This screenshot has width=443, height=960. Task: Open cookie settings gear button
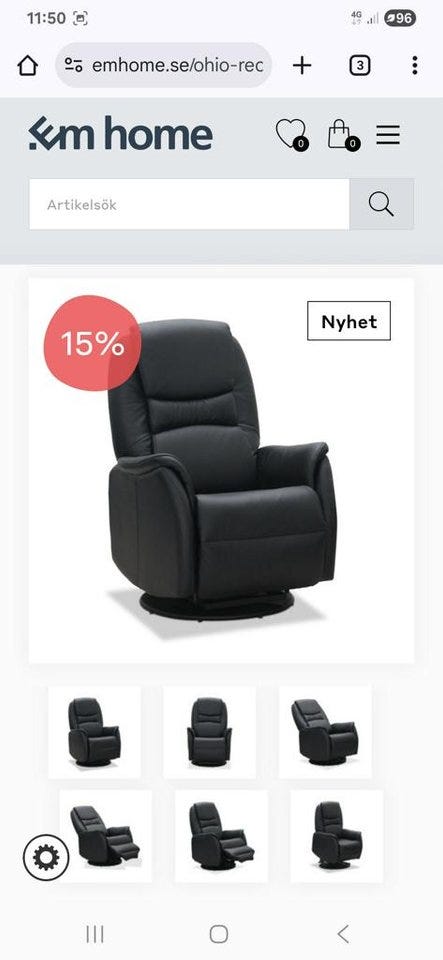(47, 858)
